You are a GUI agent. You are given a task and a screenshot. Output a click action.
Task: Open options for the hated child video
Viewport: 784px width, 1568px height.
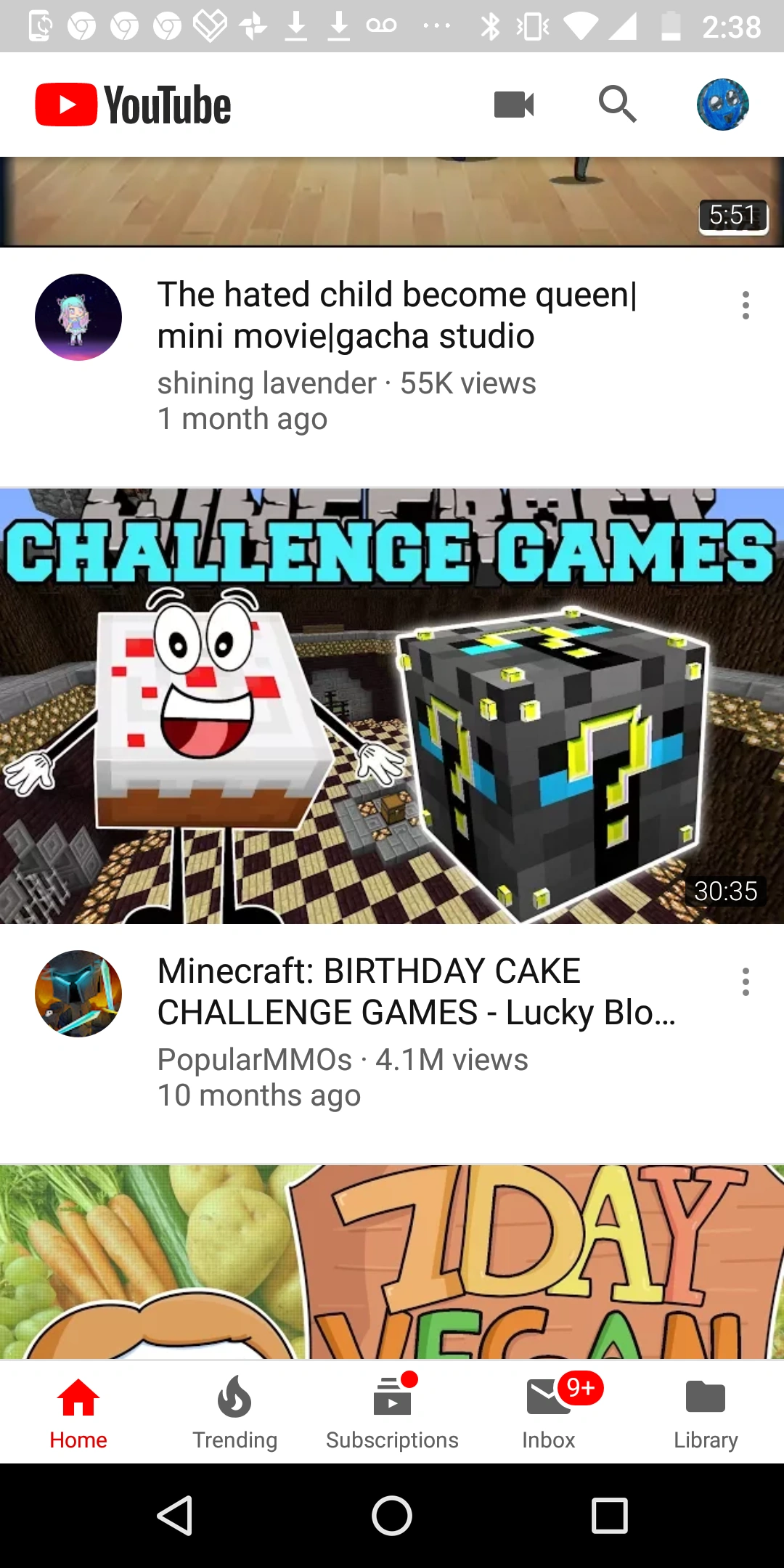coord(746,306)
